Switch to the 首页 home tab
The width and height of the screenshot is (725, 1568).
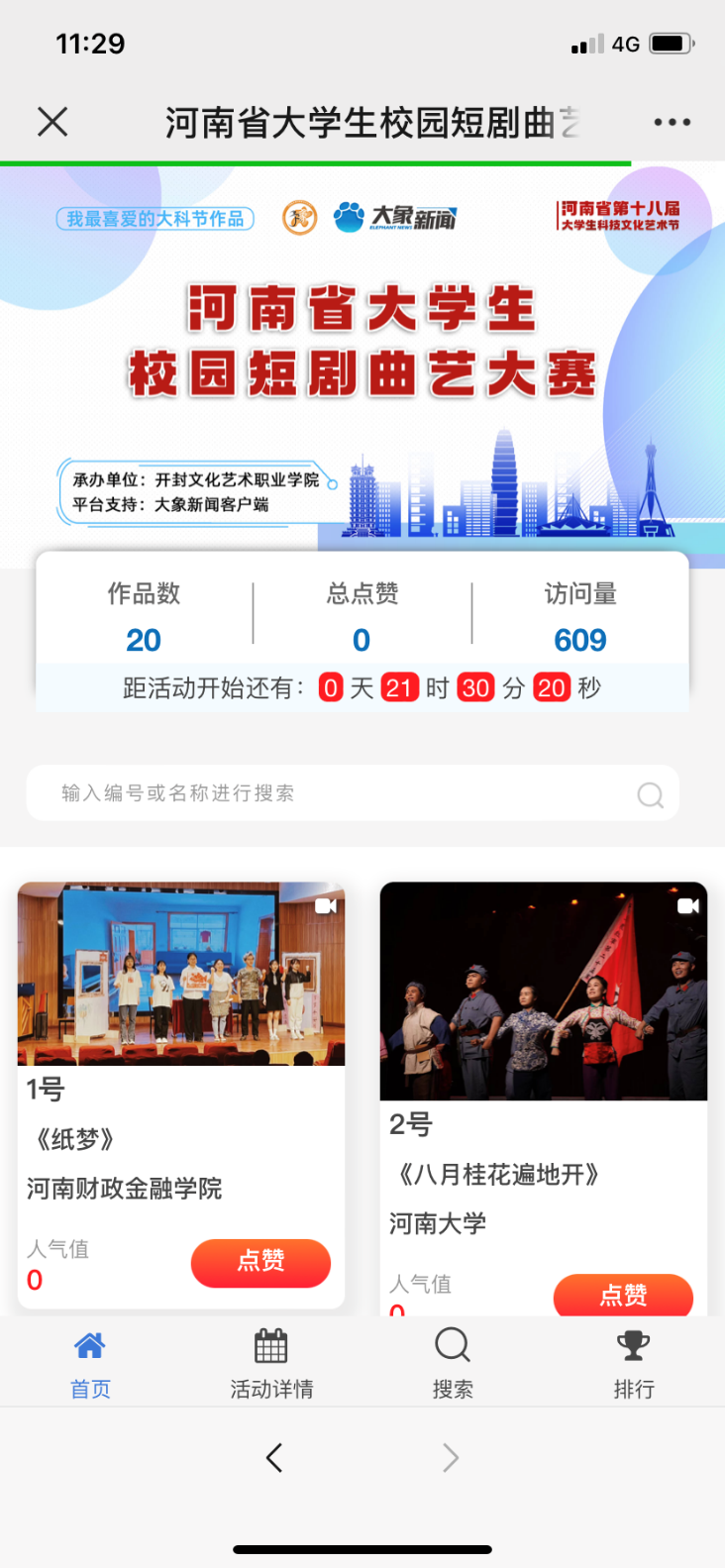click(90, 1364)
